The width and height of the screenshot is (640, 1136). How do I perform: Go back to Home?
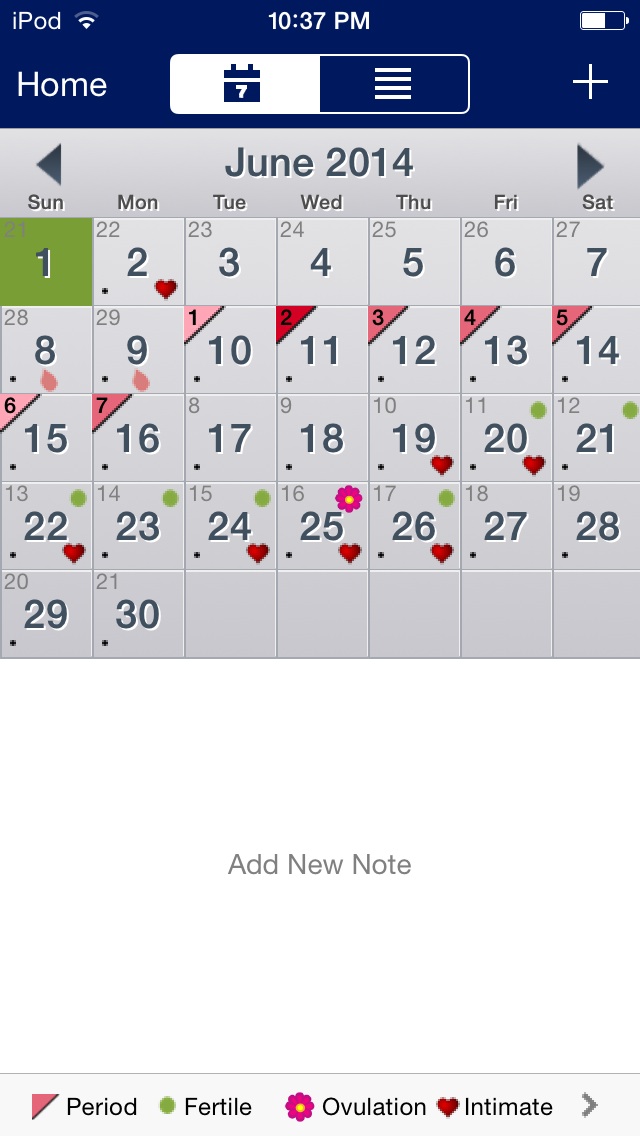[x=61, y=85]
